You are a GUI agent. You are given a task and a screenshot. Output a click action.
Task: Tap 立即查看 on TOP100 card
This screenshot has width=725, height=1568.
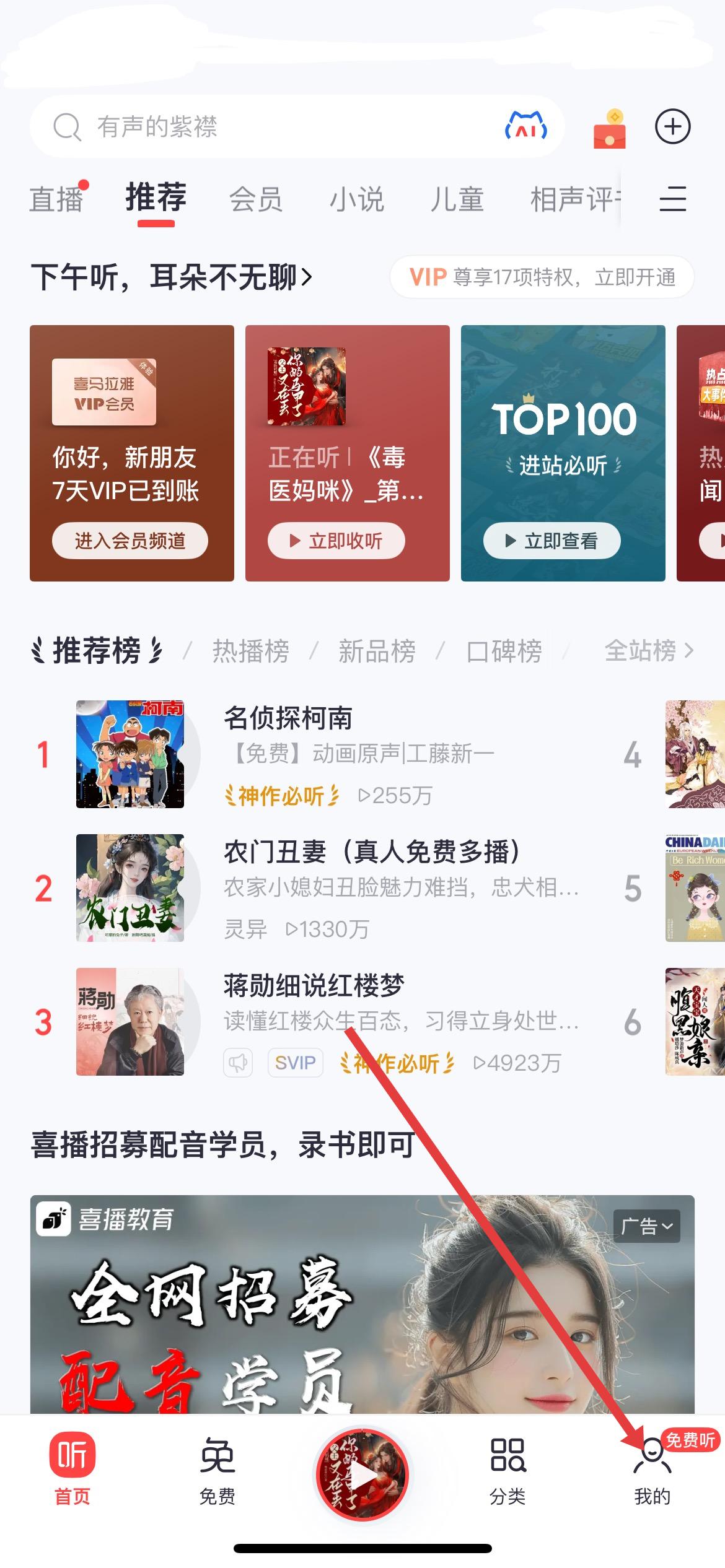pyautogui.click(x=551, y=541)
